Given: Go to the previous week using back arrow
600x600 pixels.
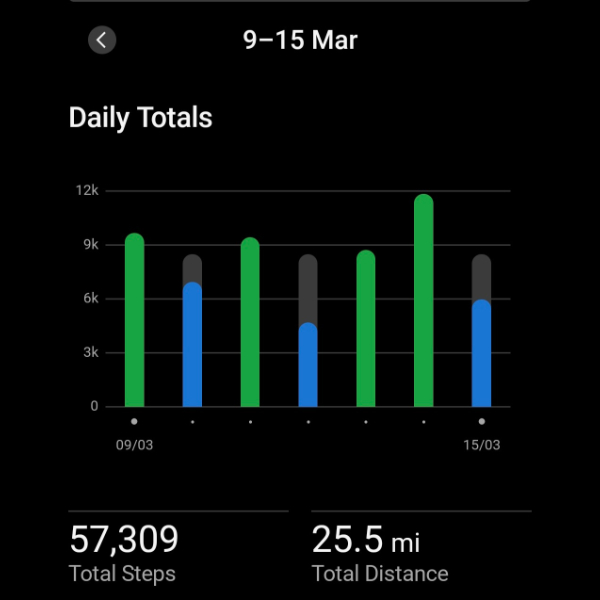Looking at the screenshot, I should point(102,40).
